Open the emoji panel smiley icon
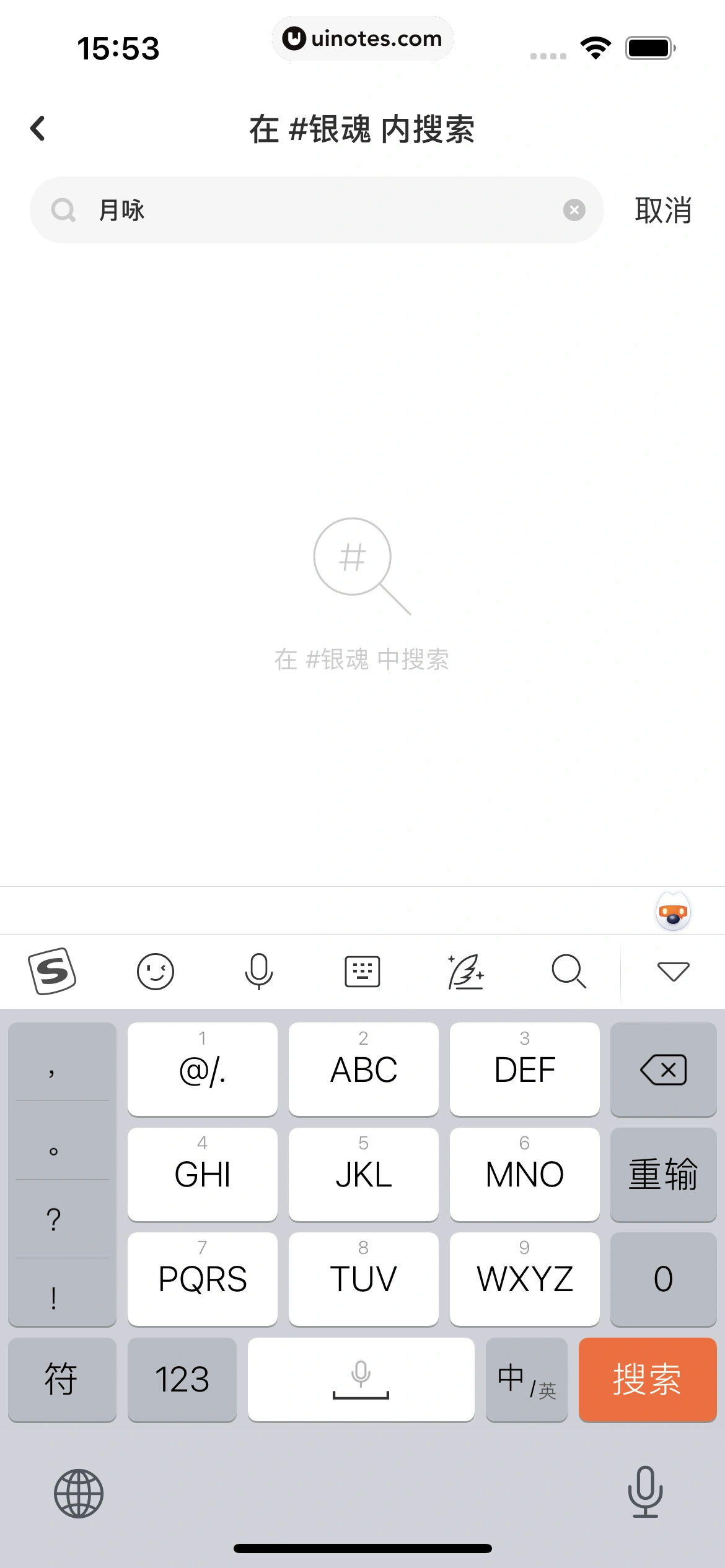Screen dimensions: 725x1568 pos(156,971)
